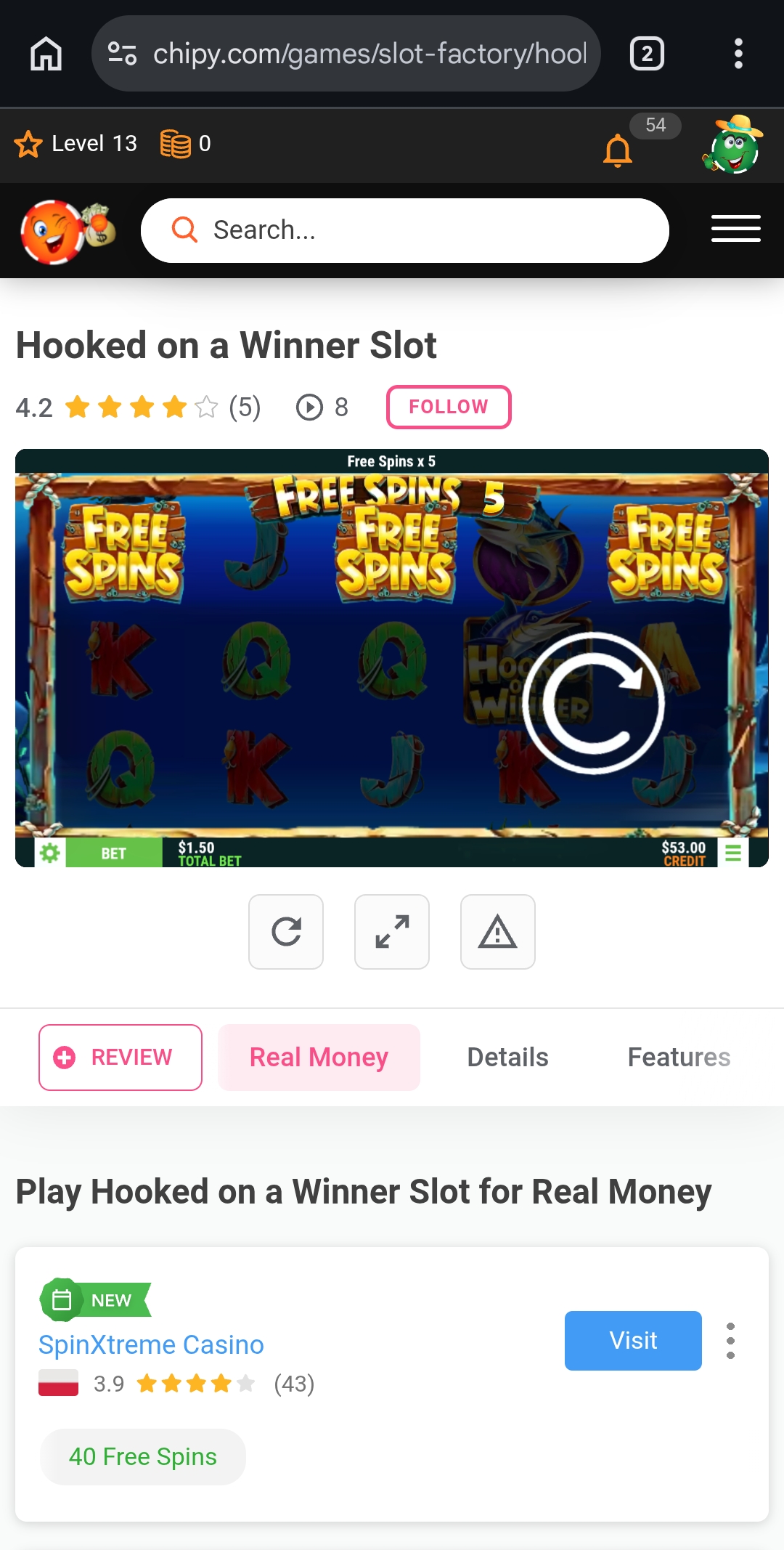The width and height of the screenshot is (784, 1550).
Task: Switch to the Real Money tab
Action: pyautogui.click(x=319, y=1058)
